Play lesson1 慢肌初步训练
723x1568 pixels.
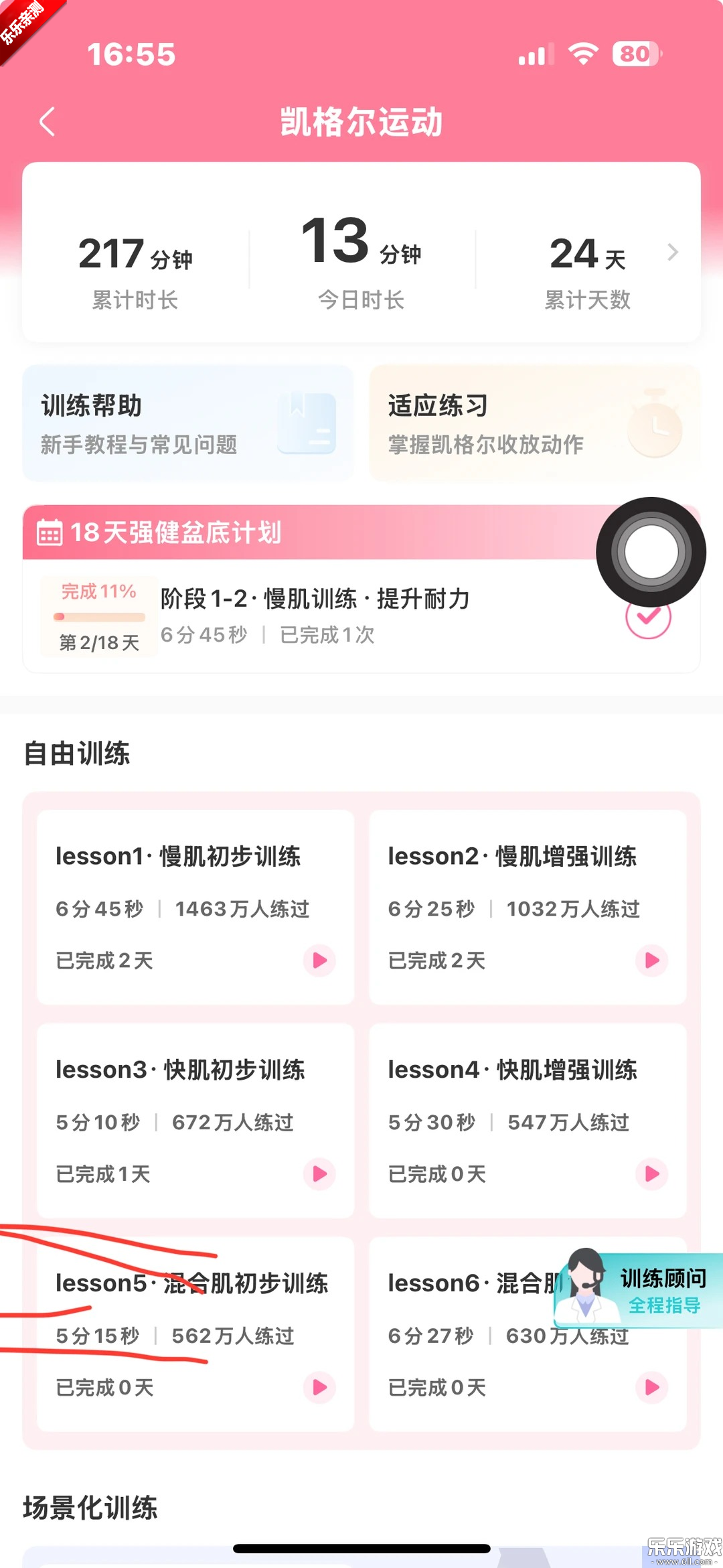point(319,960)
